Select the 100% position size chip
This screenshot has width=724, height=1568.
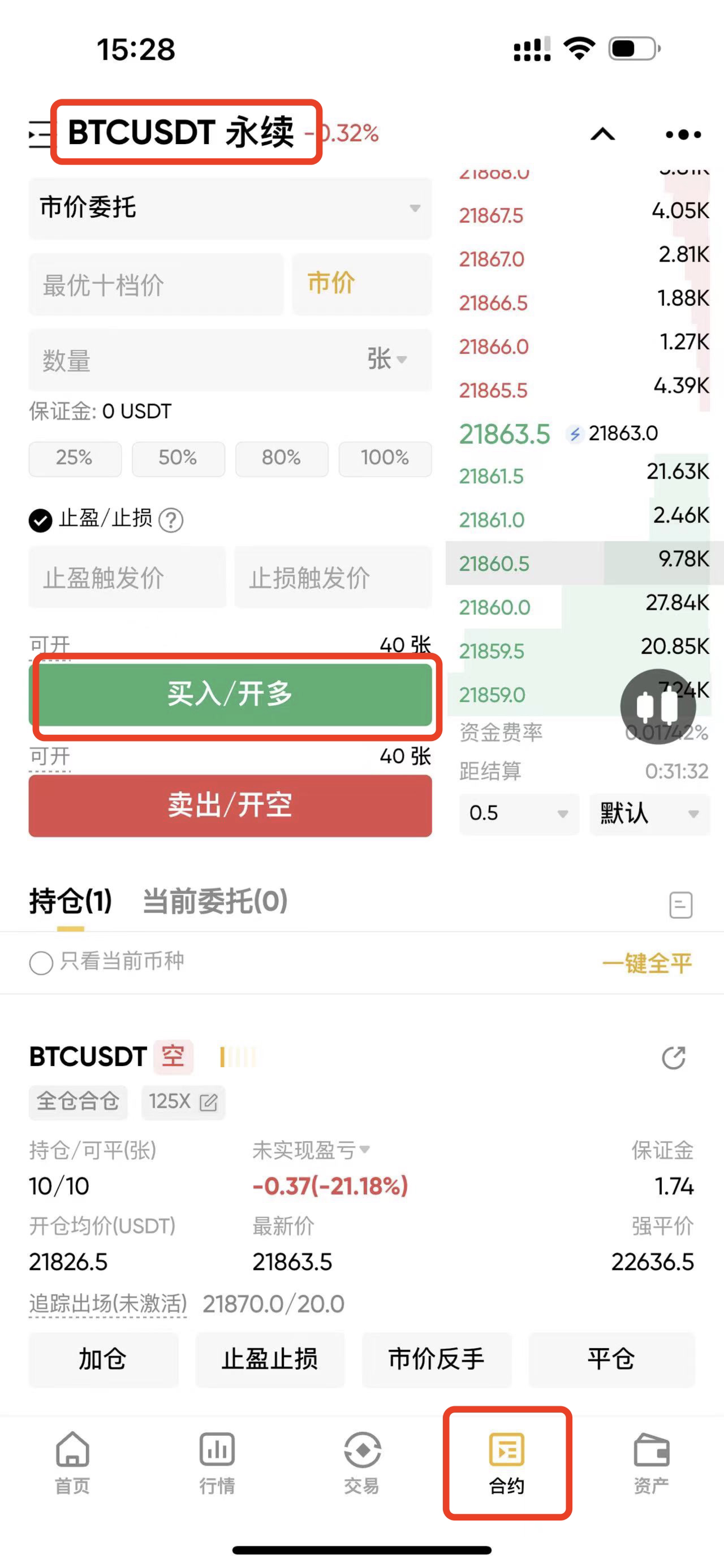[x=384, y=458]
